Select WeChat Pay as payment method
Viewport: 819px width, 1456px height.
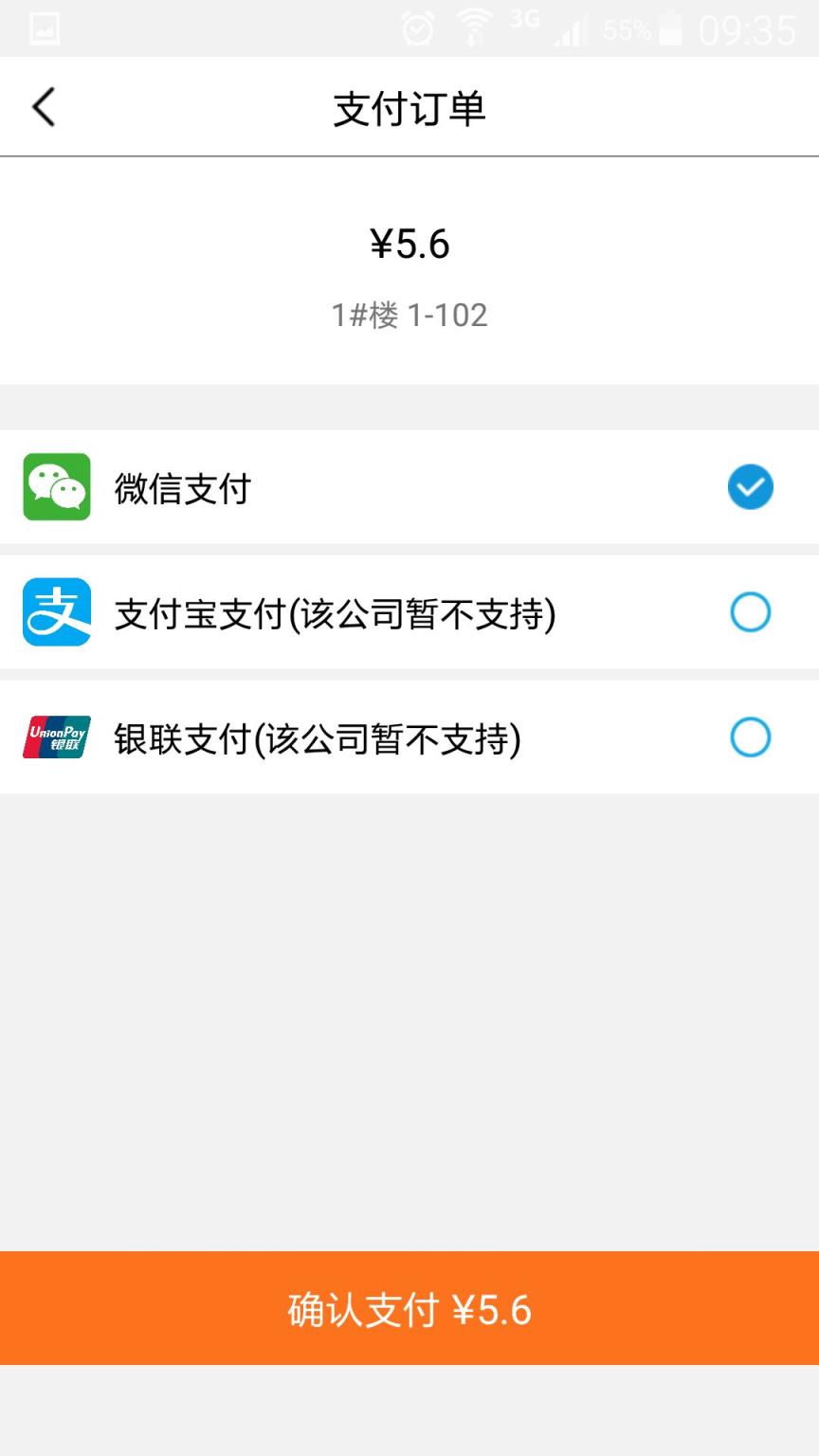(x=750, y=486)
